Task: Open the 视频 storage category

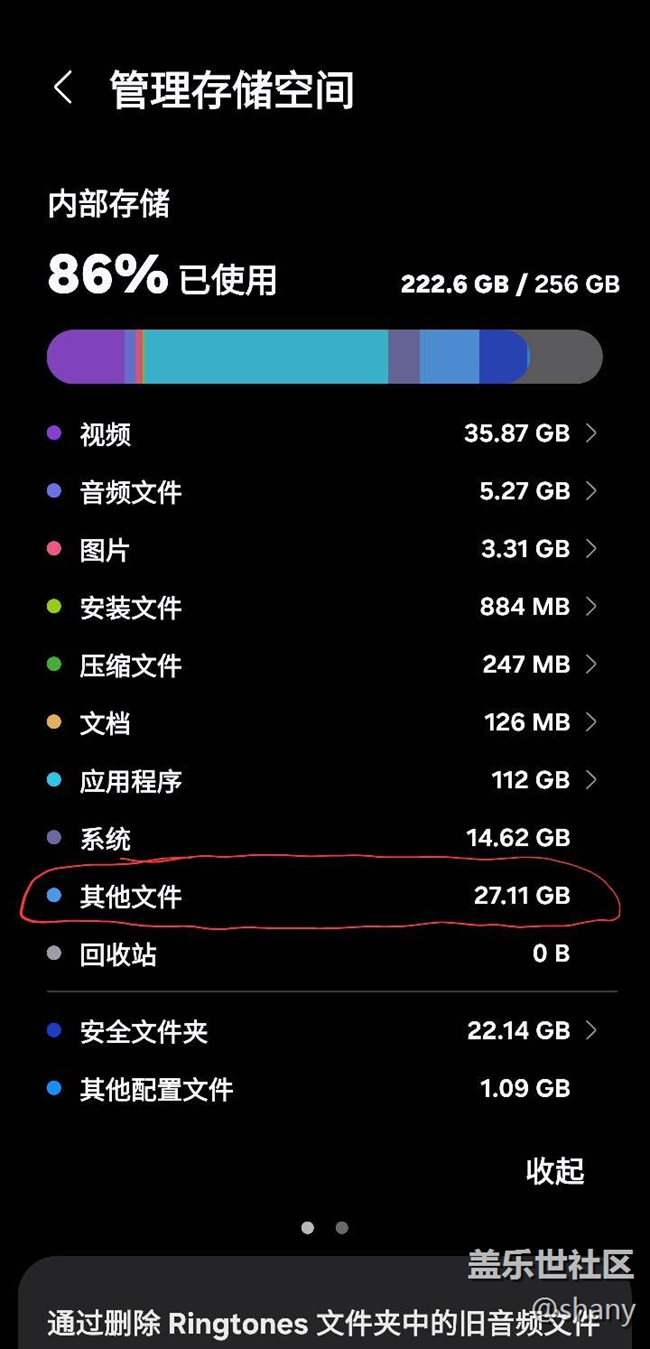Action: coord(324,434)
